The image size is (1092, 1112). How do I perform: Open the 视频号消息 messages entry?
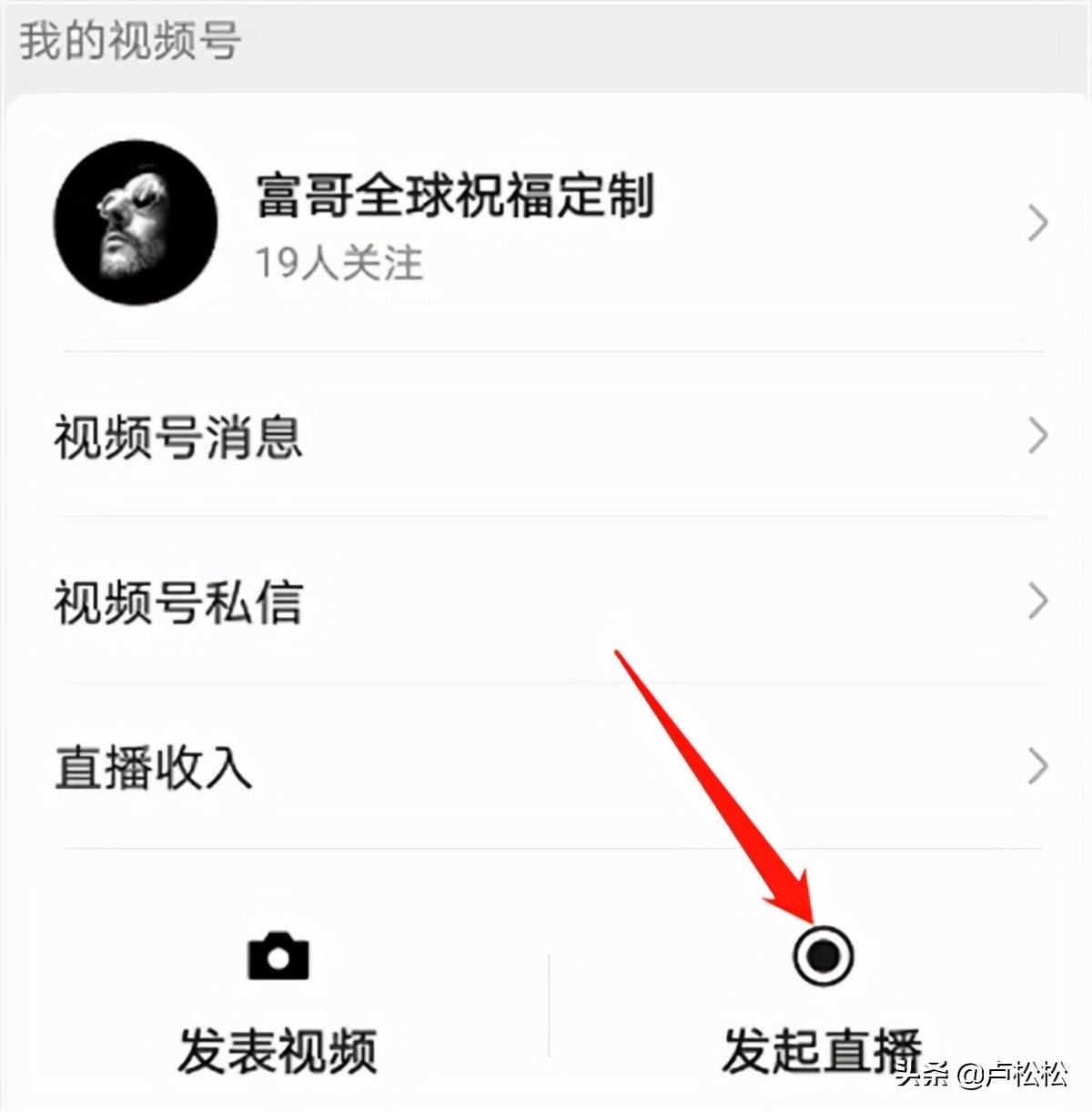coord(177,438)
